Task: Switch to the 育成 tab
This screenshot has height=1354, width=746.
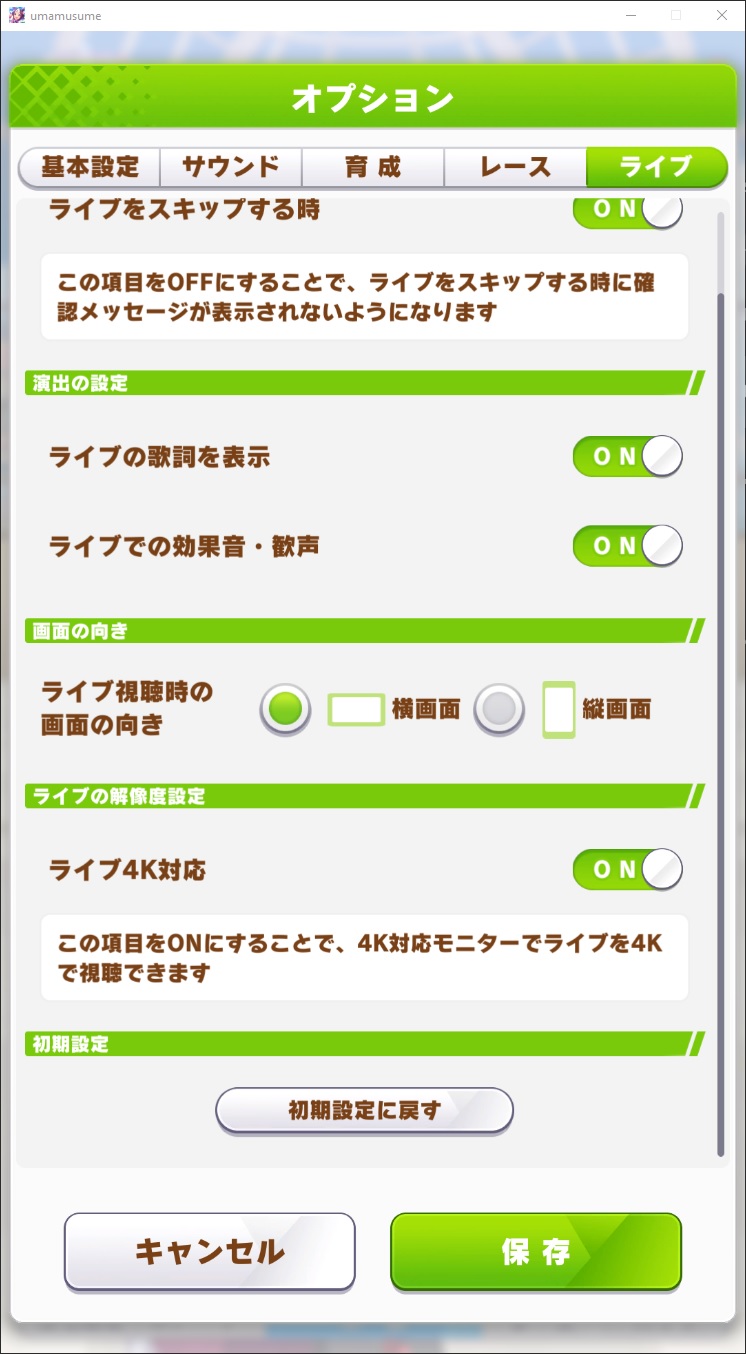Action: (372, 167)
